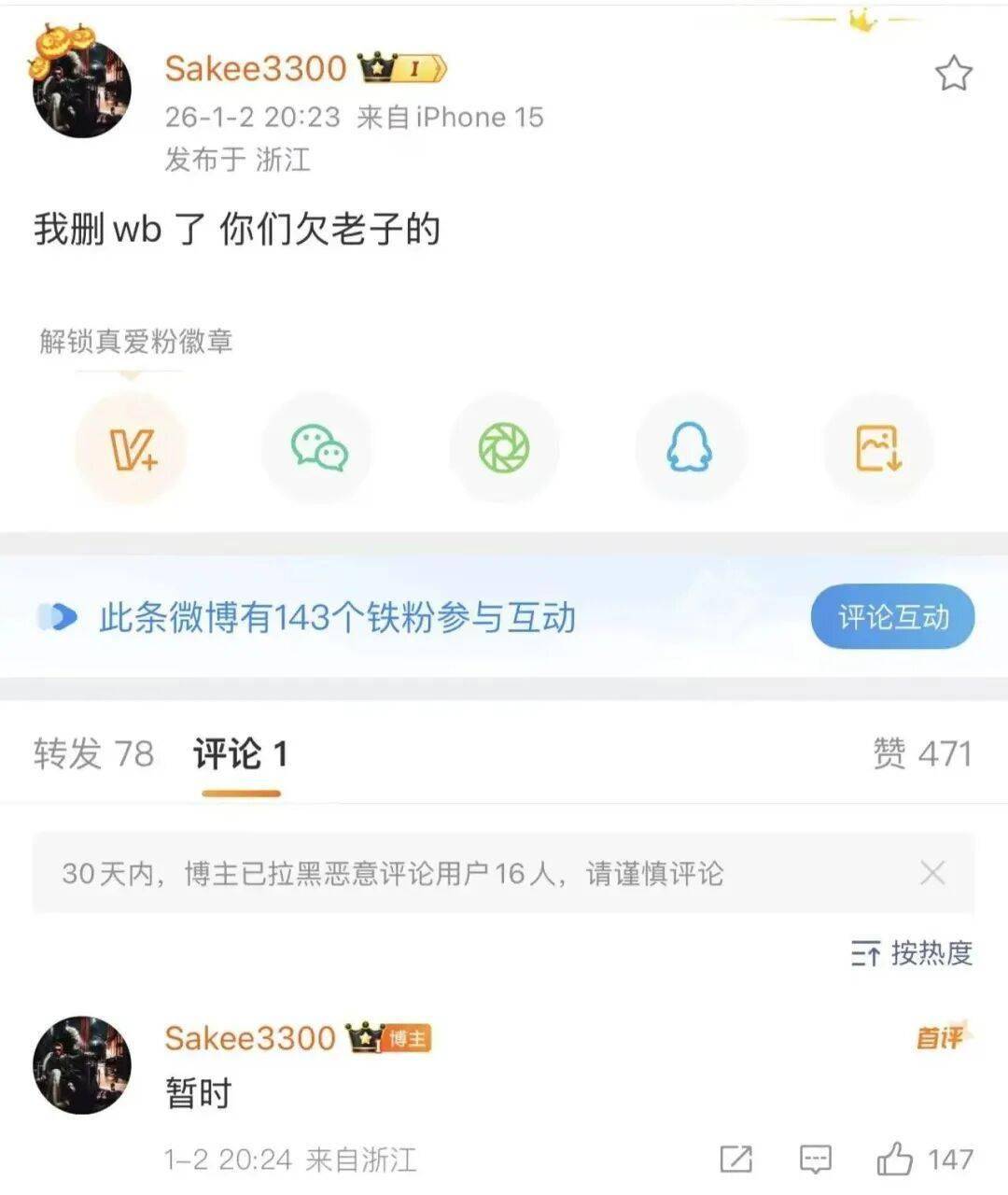
Task: Tap the 评论互动 button
Action: click(x=892, y=617)
